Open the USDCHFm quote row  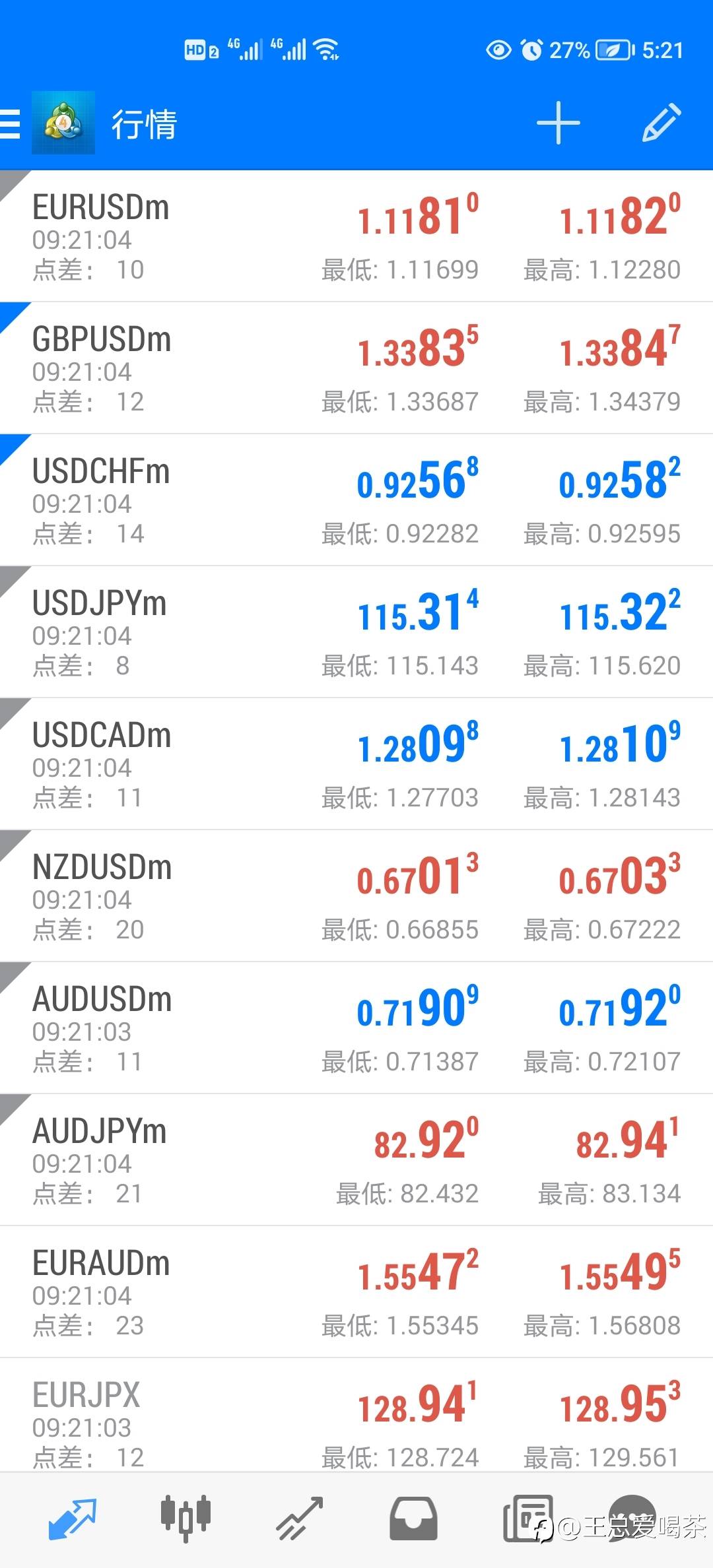tap(356, 500)
